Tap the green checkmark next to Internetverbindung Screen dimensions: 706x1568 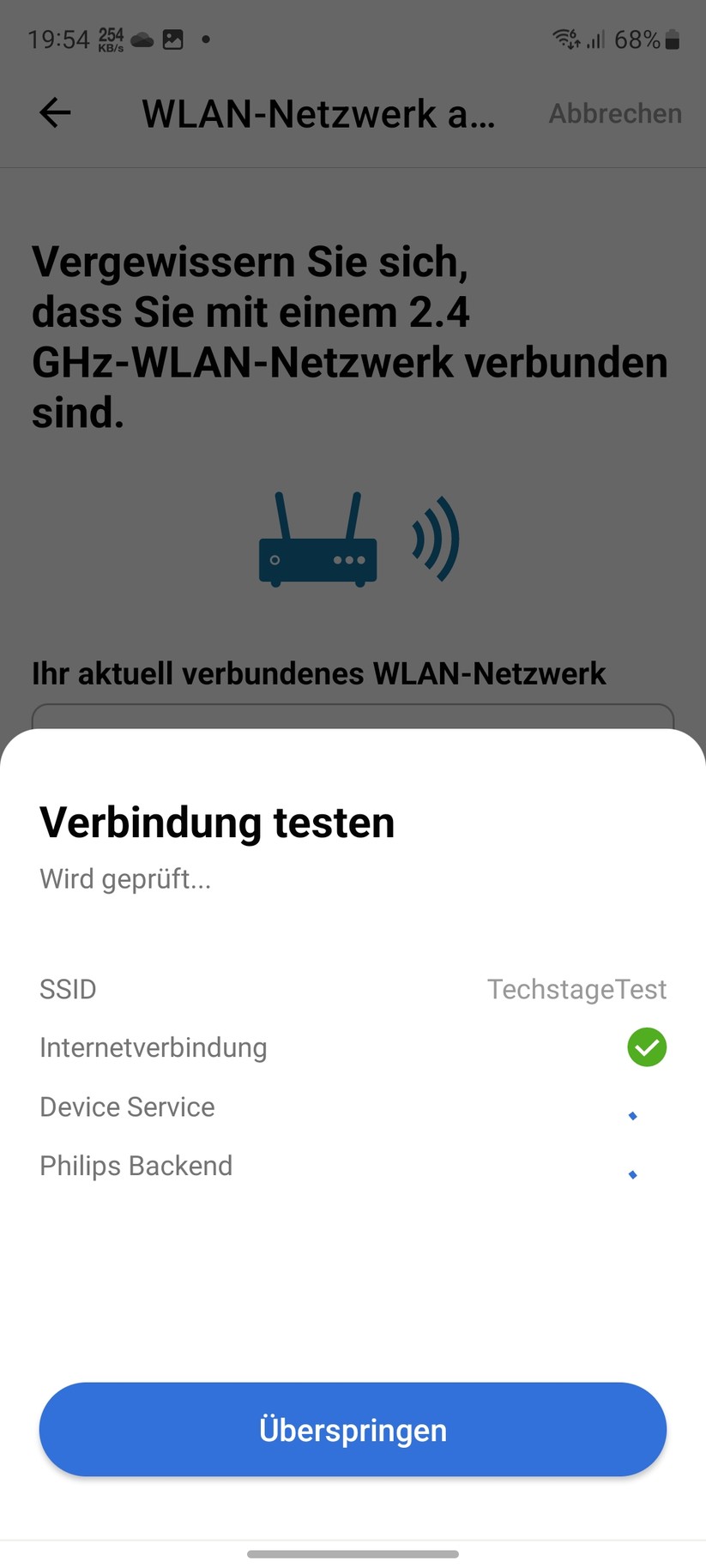pos(647,1047)
